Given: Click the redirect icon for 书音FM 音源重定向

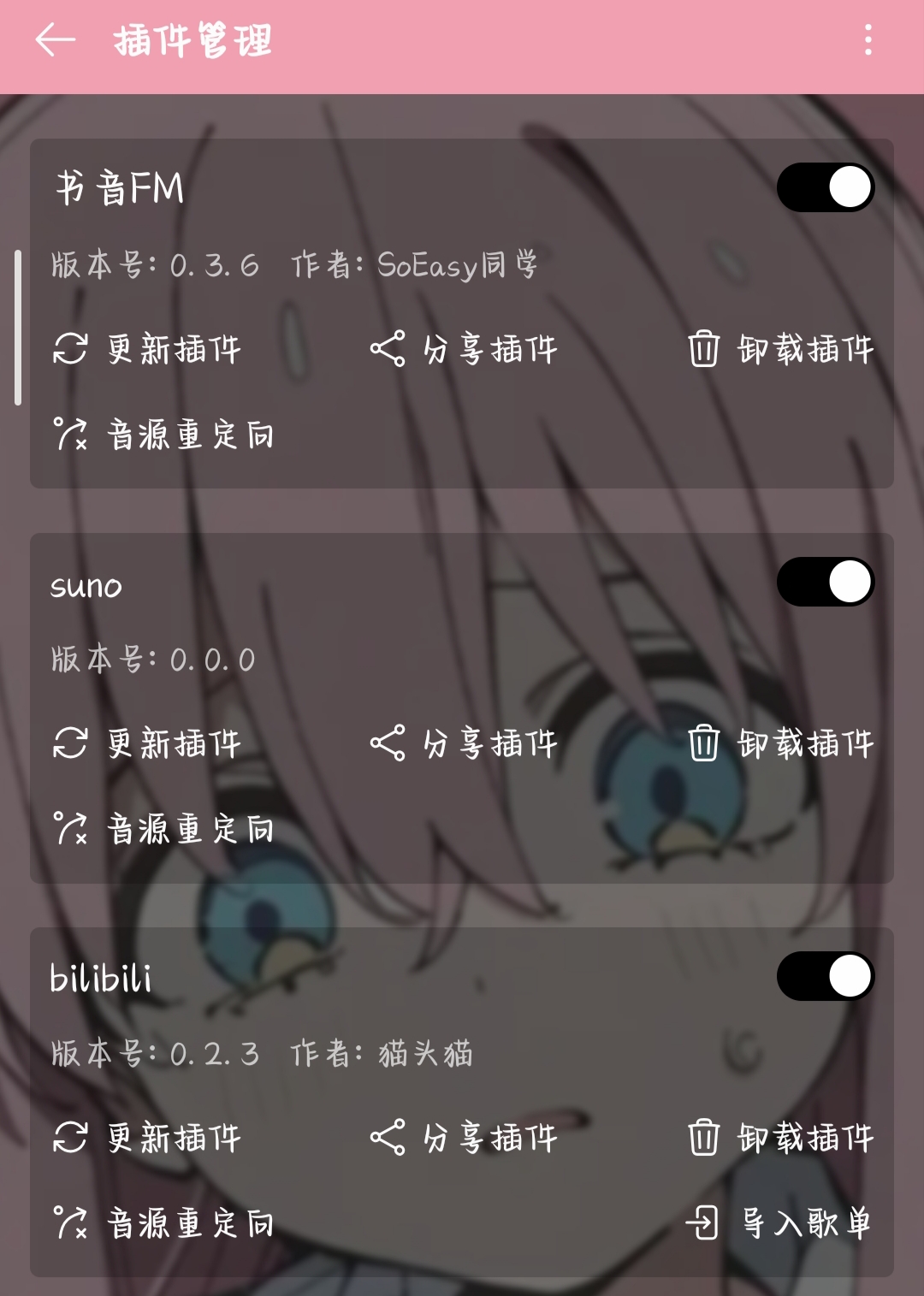Looking at the screenshot, I should (x=70, y=435).
